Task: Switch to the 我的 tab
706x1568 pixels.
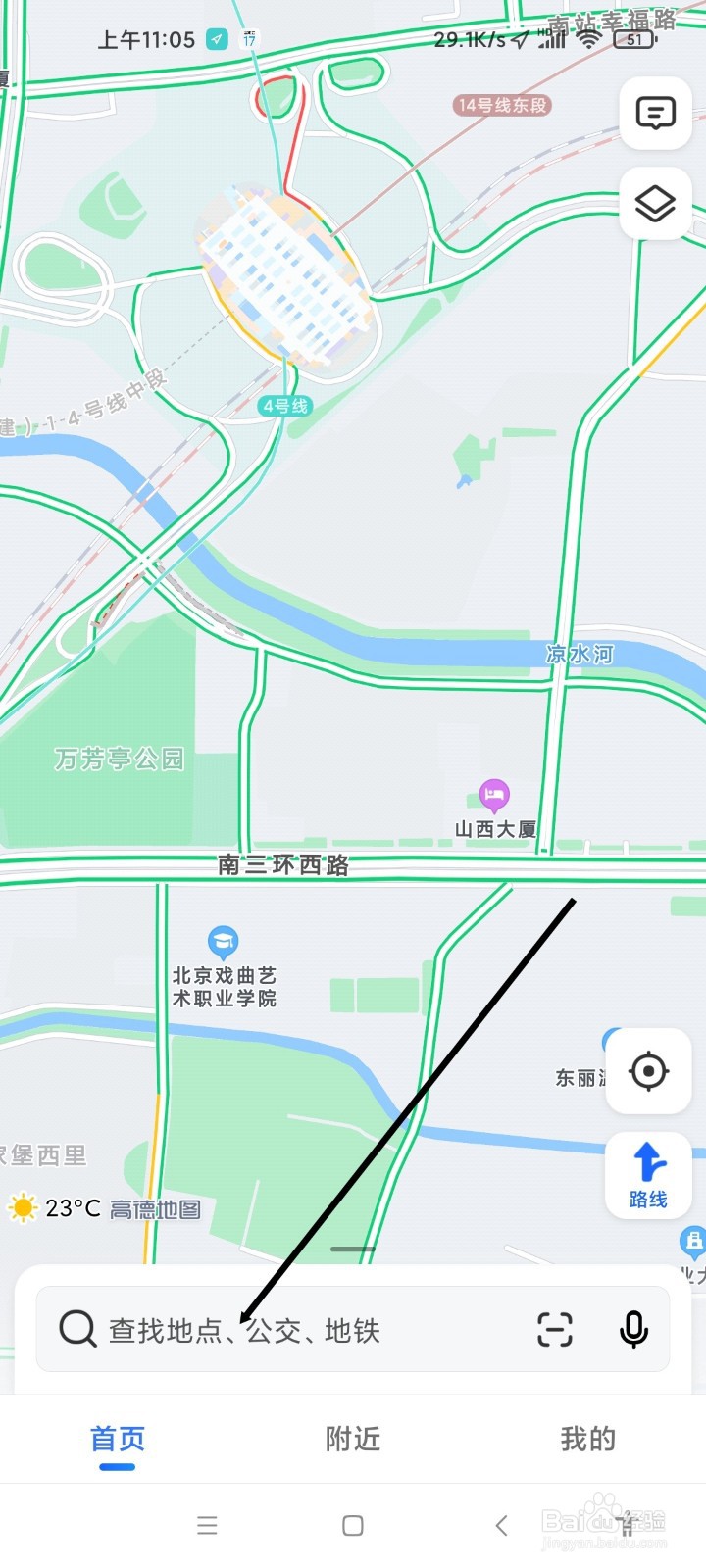Action: [588, 1439]
